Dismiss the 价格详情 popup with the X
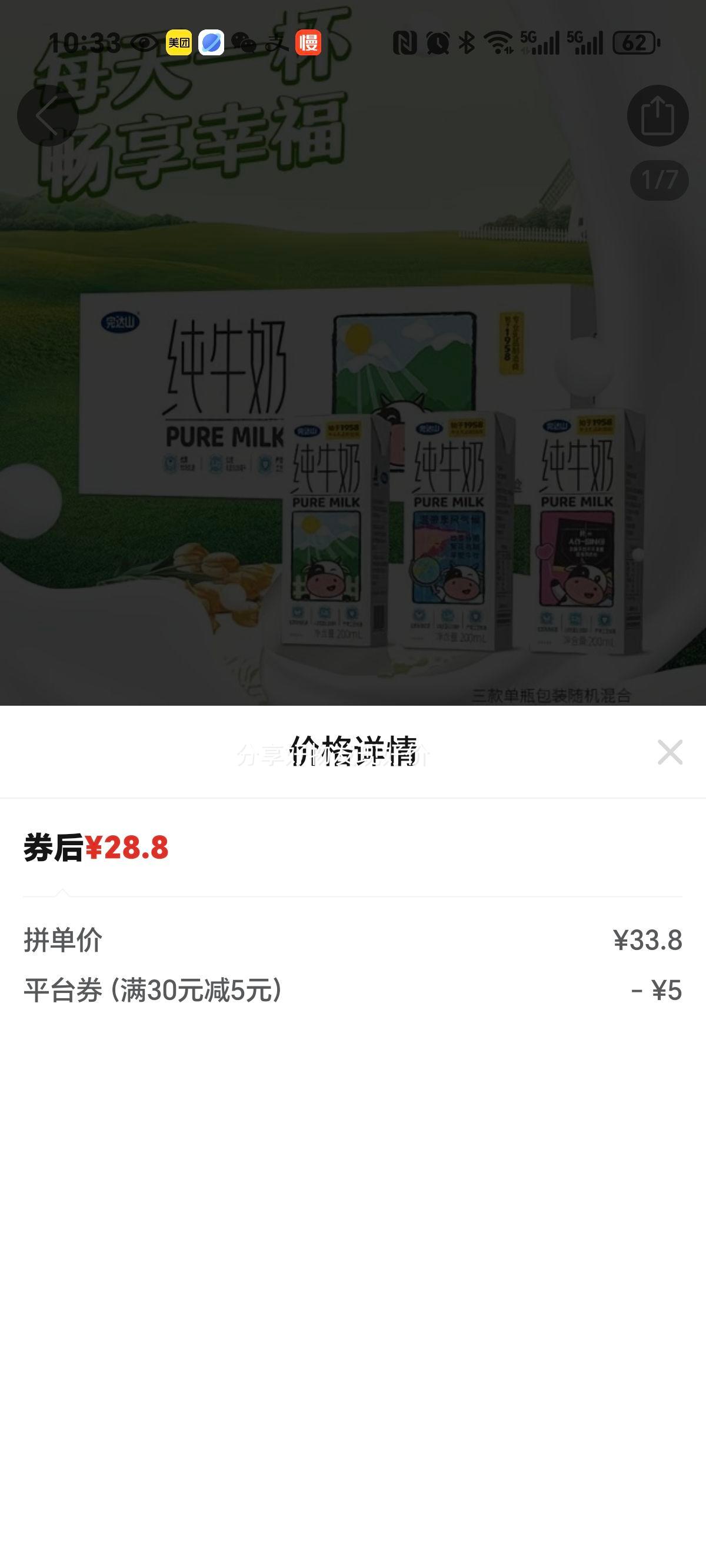The image size is (706, 1568). [670, 752]
